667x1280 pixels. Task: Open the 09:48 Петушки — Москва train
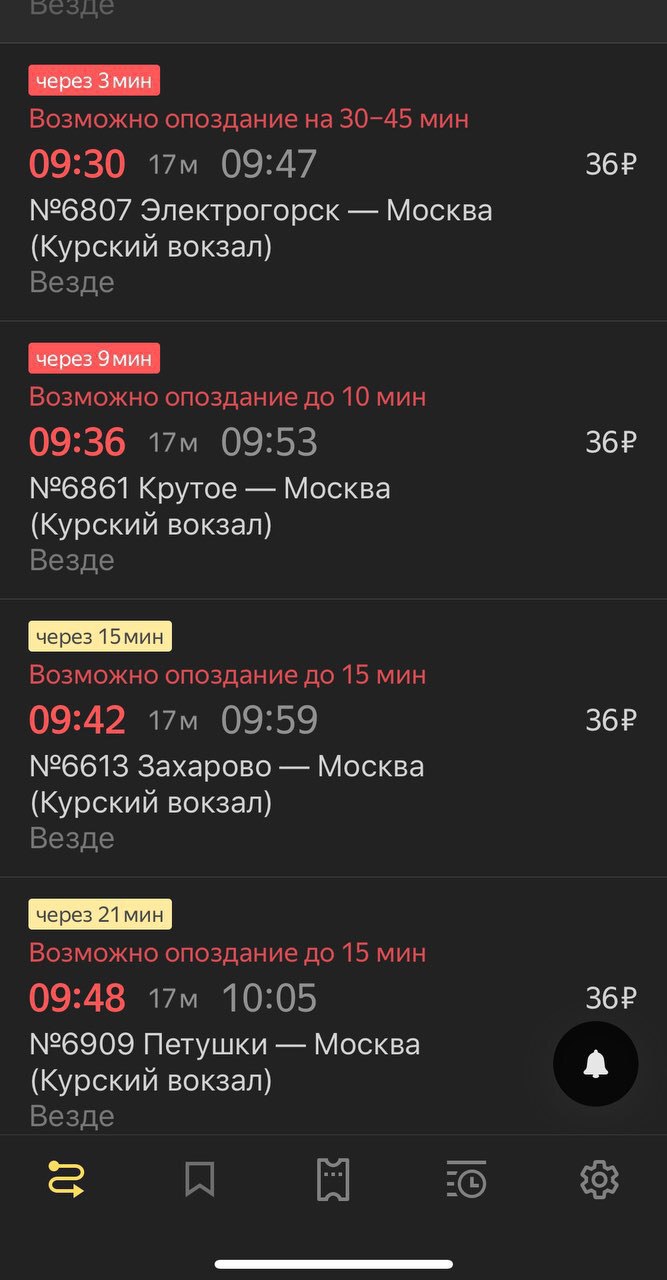tap(224, 1045)
